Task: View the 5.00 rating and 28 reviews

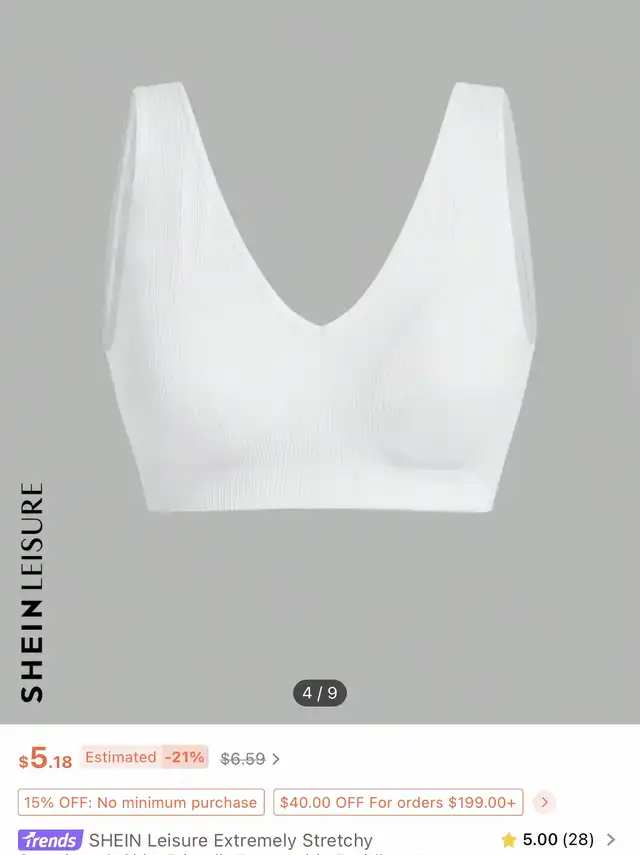Action: [558, 840]
